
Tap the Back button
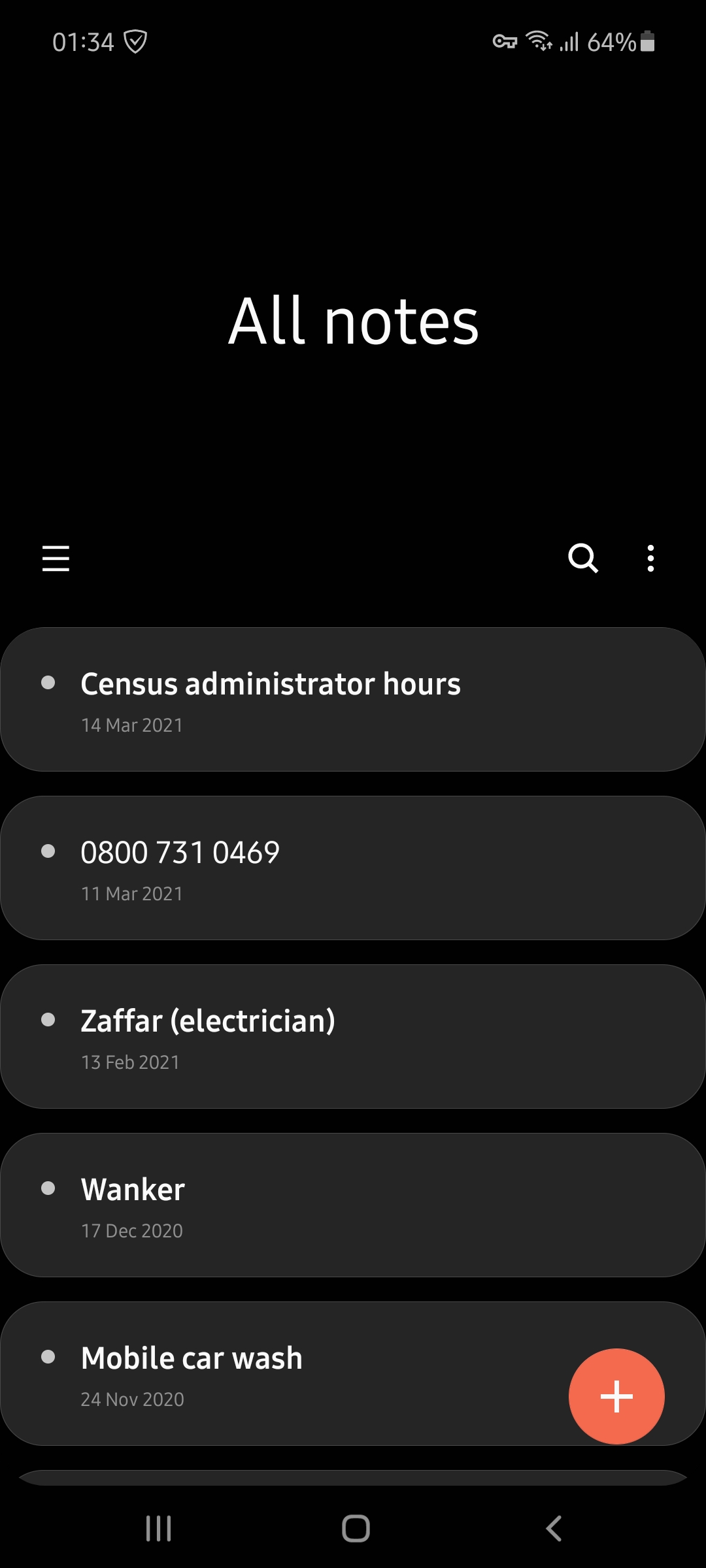pyautogui.click(x=552, y=1527)
